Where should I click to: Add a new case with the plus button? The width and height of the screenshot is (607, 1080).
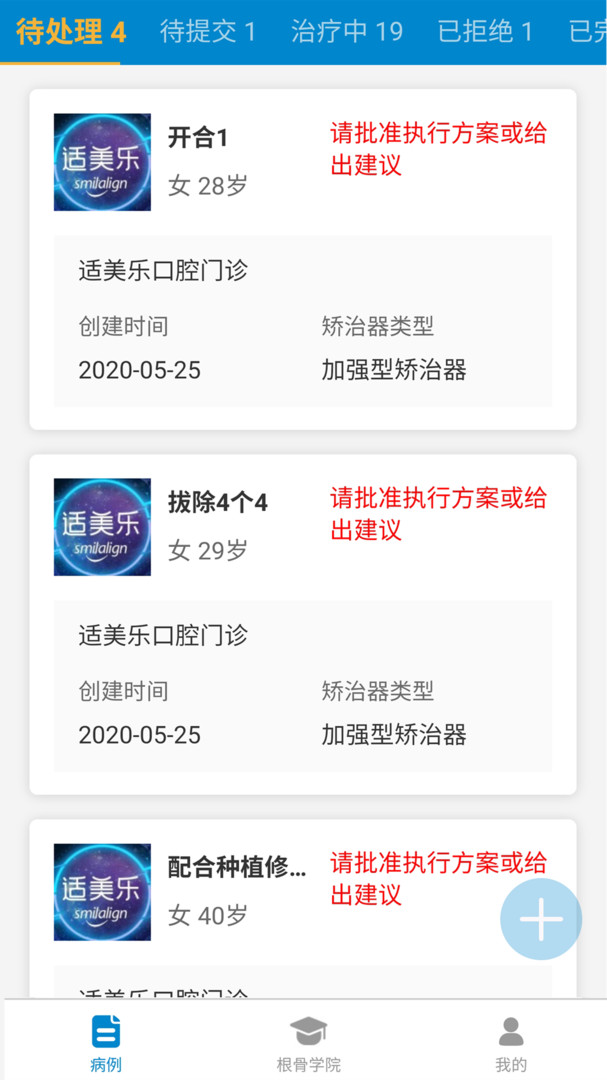click(x=541, y=919)
